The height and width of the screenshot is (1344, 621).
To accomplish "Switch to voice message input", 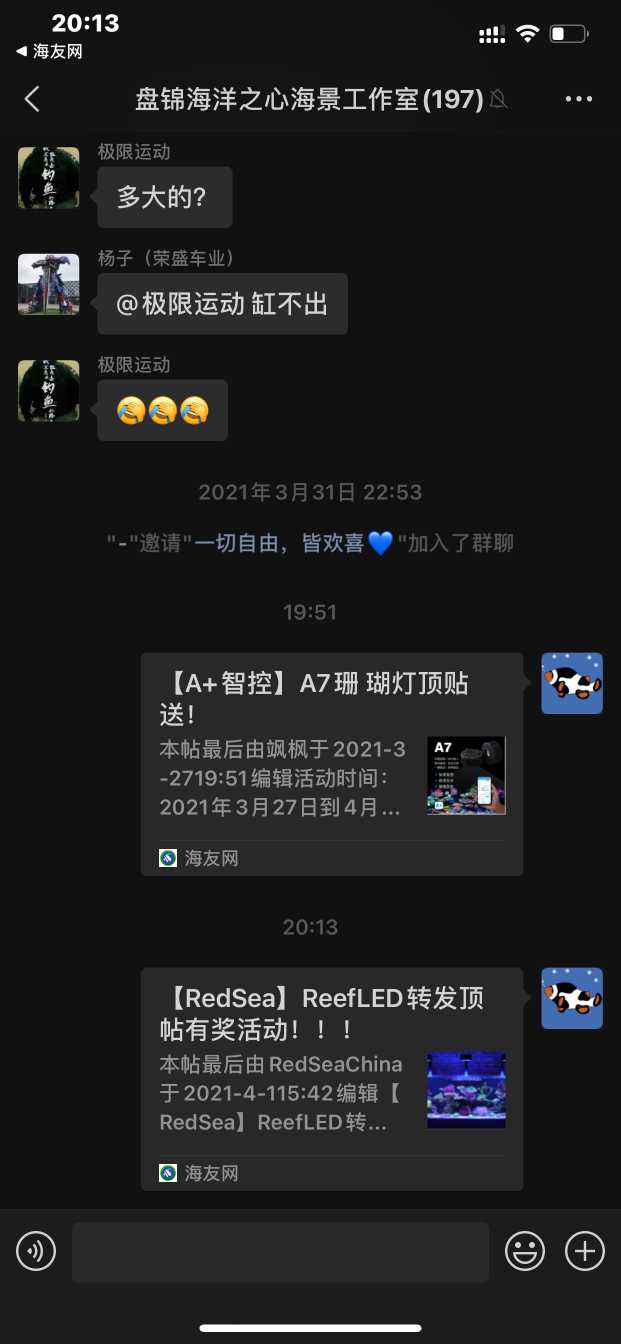I will click(x=36, y=1251).
